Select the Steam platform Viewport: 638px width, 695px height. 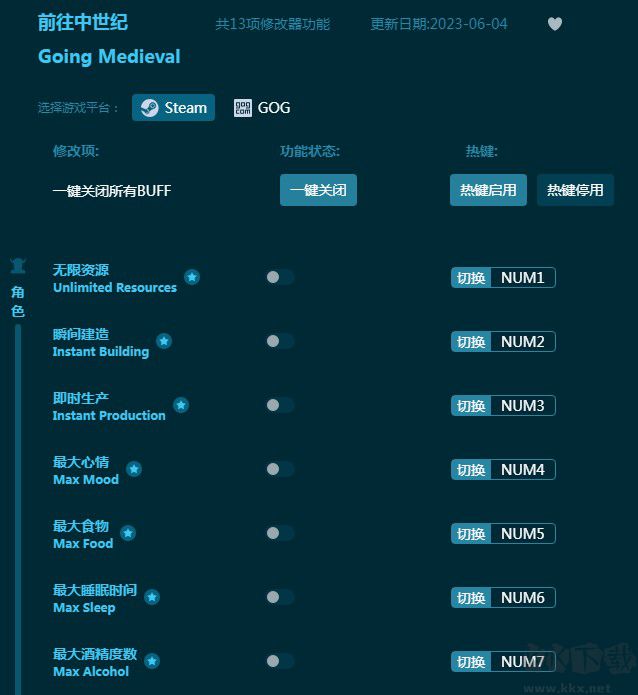[173, 108]
